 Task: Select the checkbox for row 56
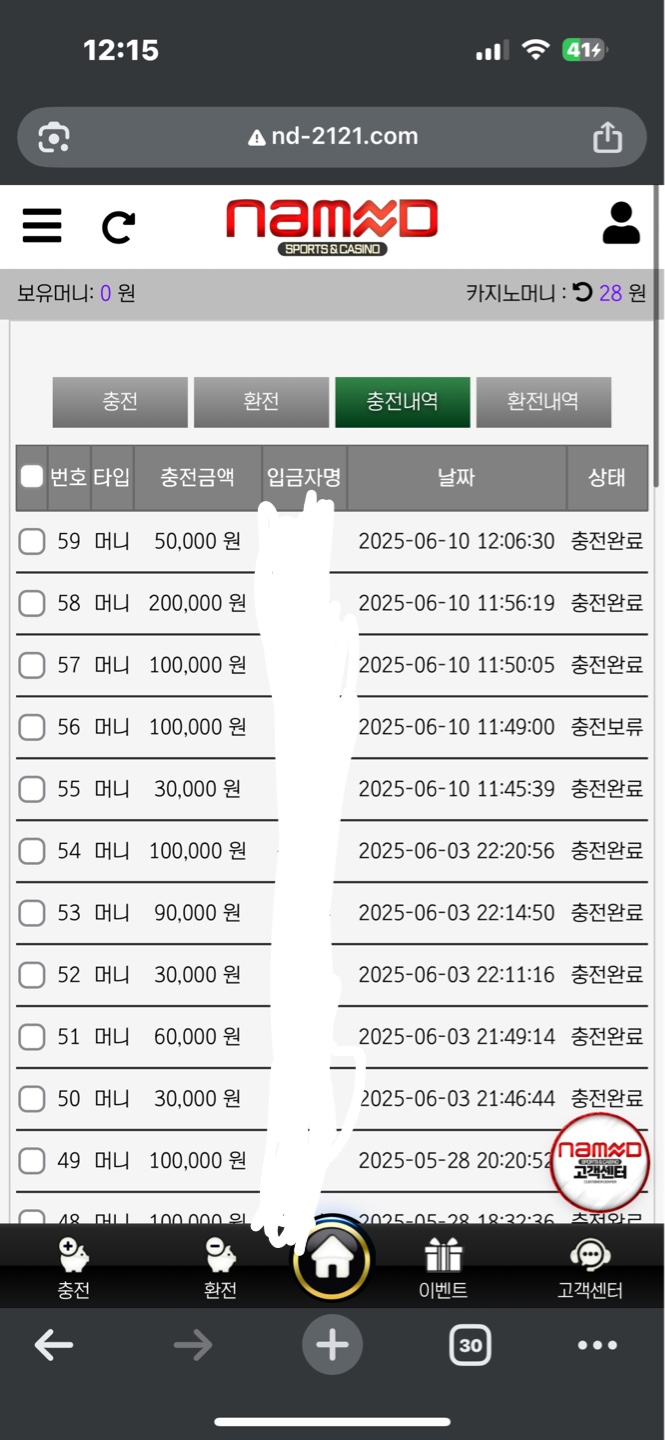32,727
